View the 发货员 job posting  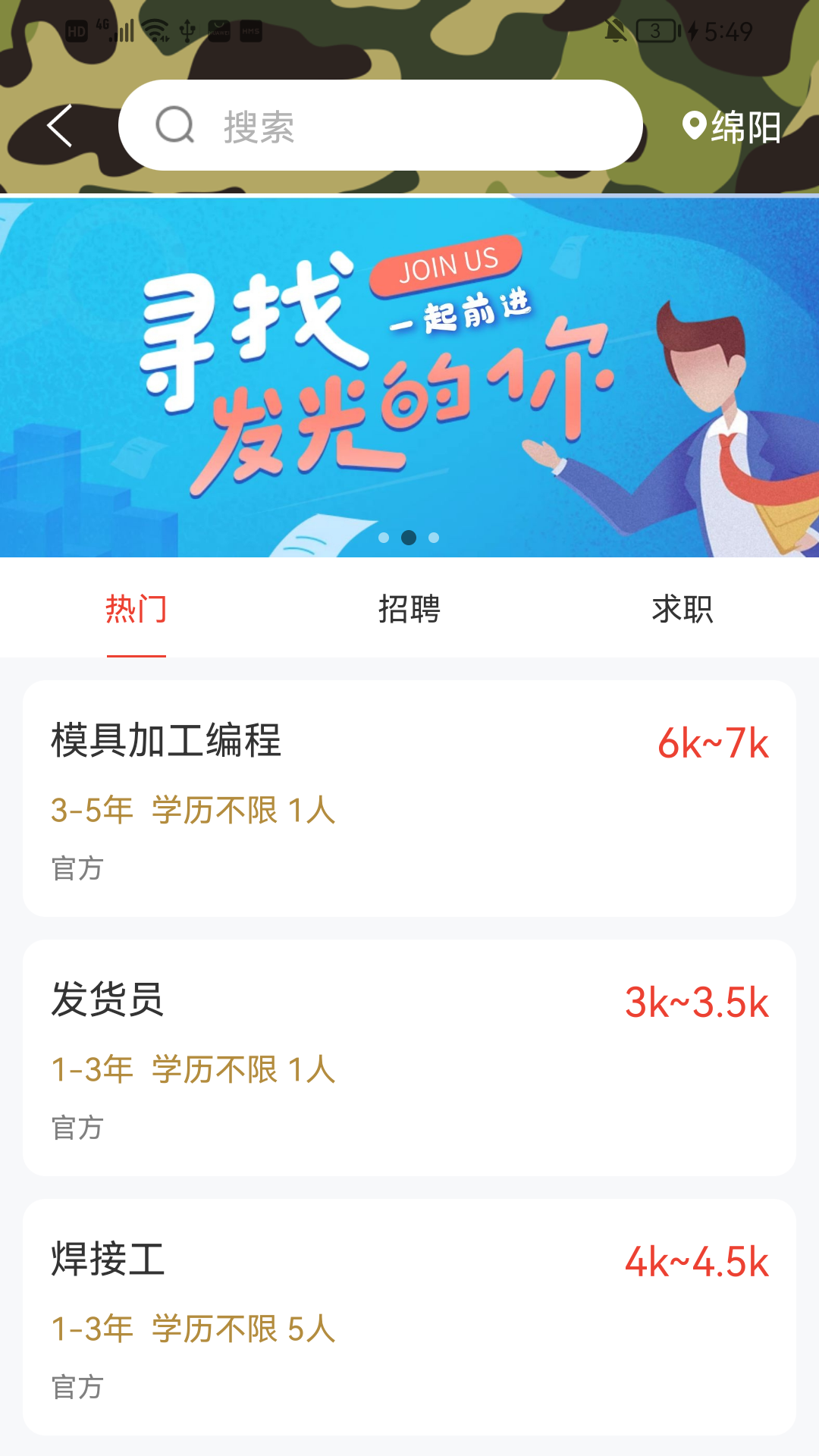pyautogui.click(x=409, y=1058)
